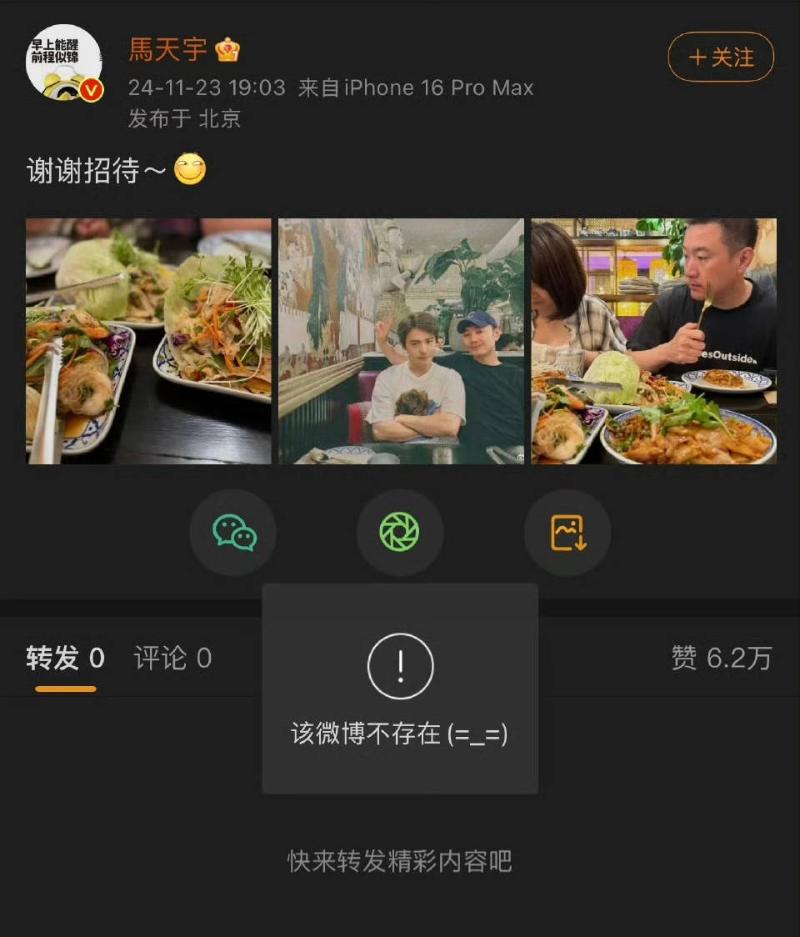Tap the green camera shutter icon
This screenshot has height=937, width=800.
point(399,532)
